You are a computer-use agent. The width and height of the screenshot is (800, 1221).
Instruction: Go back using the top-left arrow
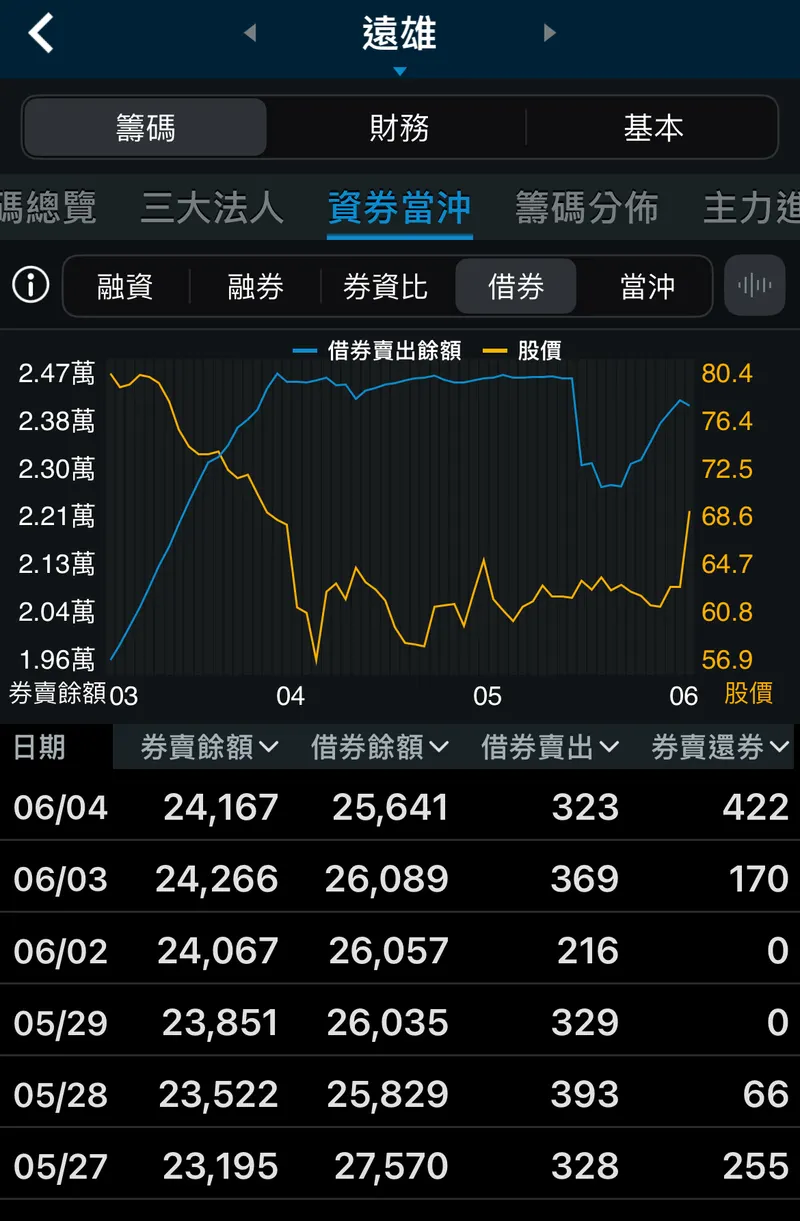pyautogui.click(x=41, y=34)
